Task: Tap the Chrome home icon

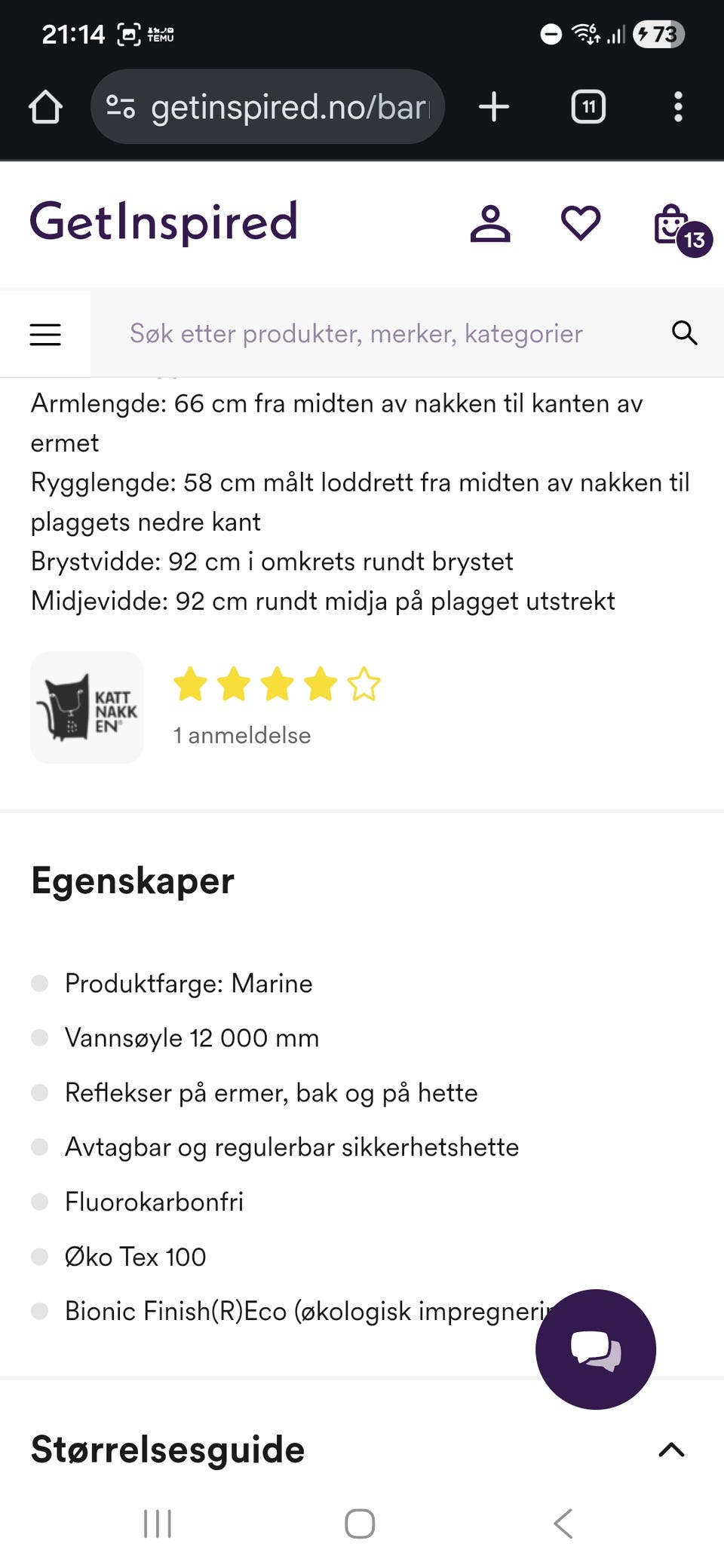Action: 47,106
